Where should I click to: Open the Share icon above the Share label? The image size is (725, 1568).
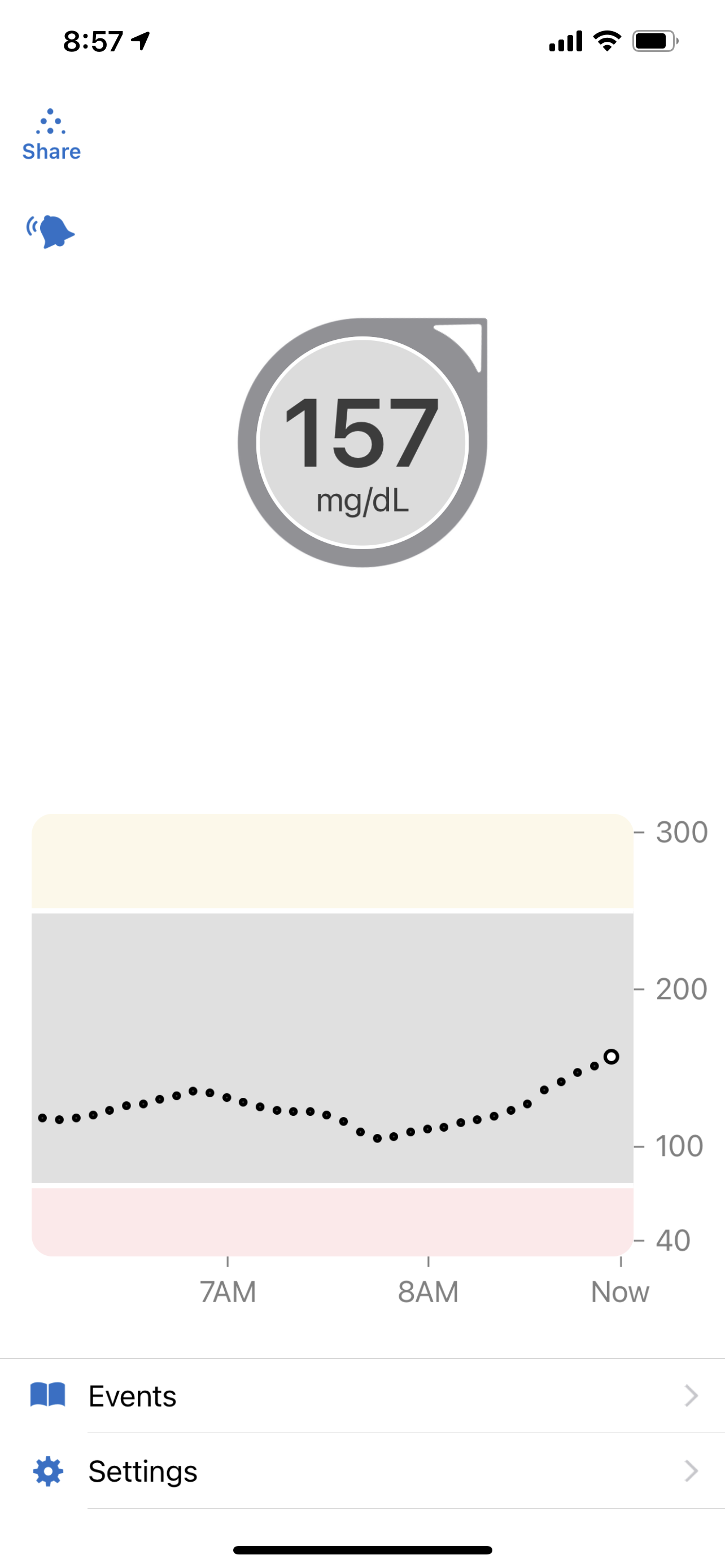(50, 122)
